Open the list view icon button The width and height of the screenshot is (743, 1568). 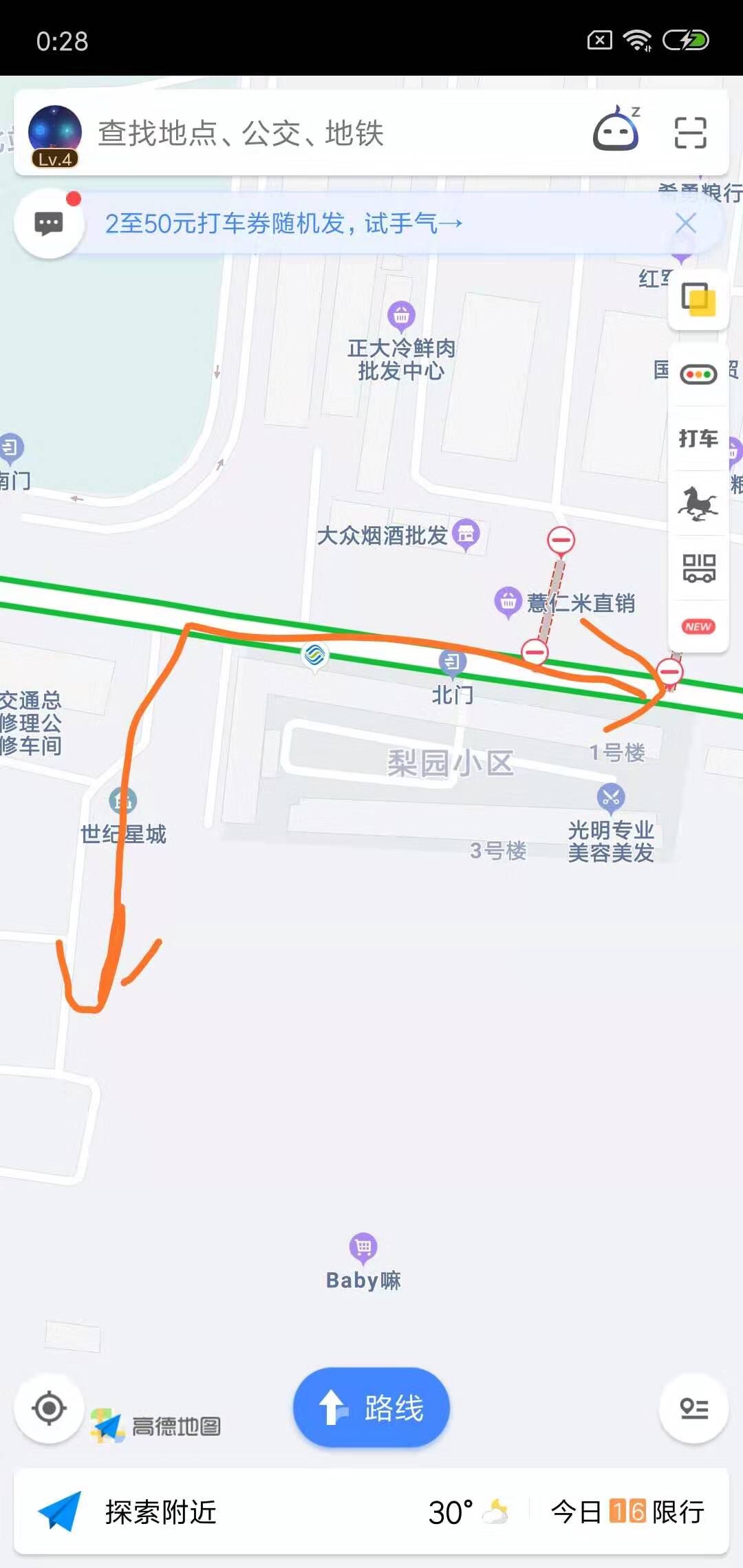pos(693,1408)
